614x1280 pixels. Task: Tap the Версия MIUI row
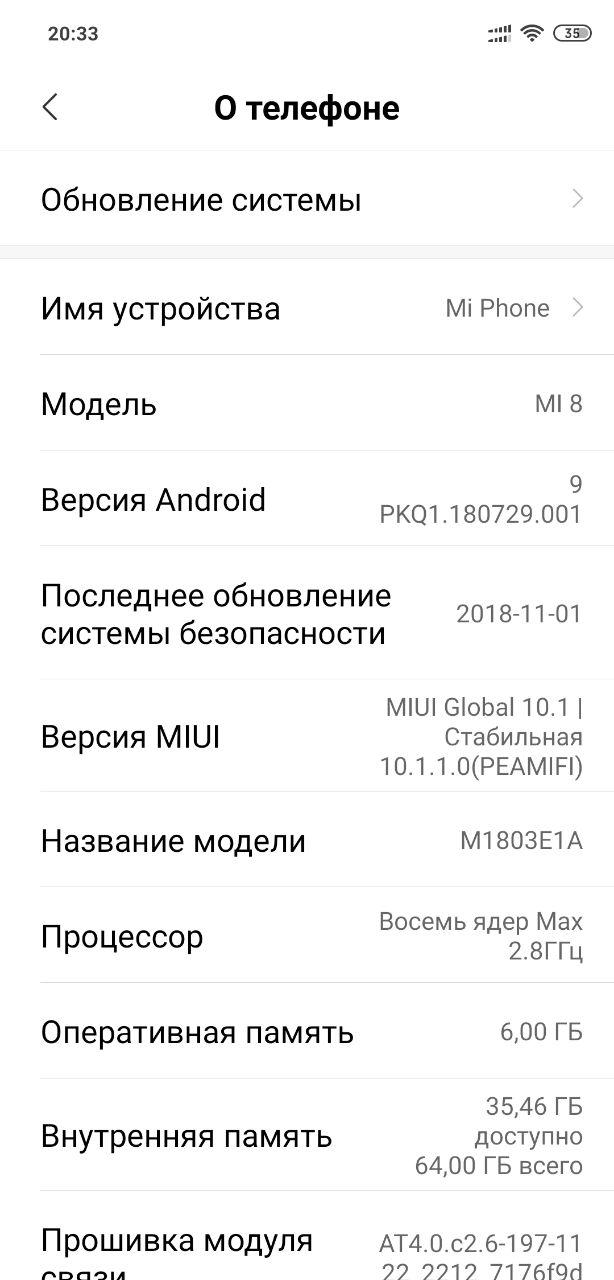(x=307, y=738)
